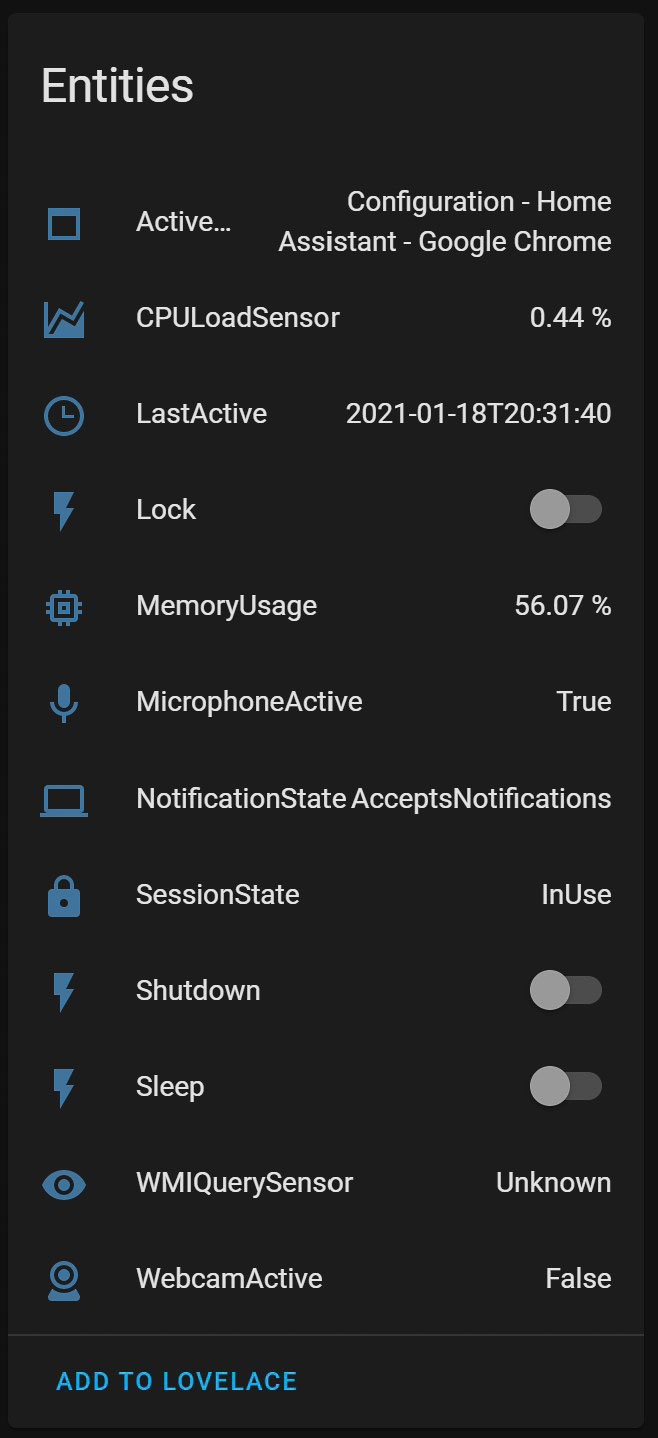Image resolution: width=658 pixels, height=1438 pixels.
Task: Tap Add to Lovelace button
Action: (177, 1381)
